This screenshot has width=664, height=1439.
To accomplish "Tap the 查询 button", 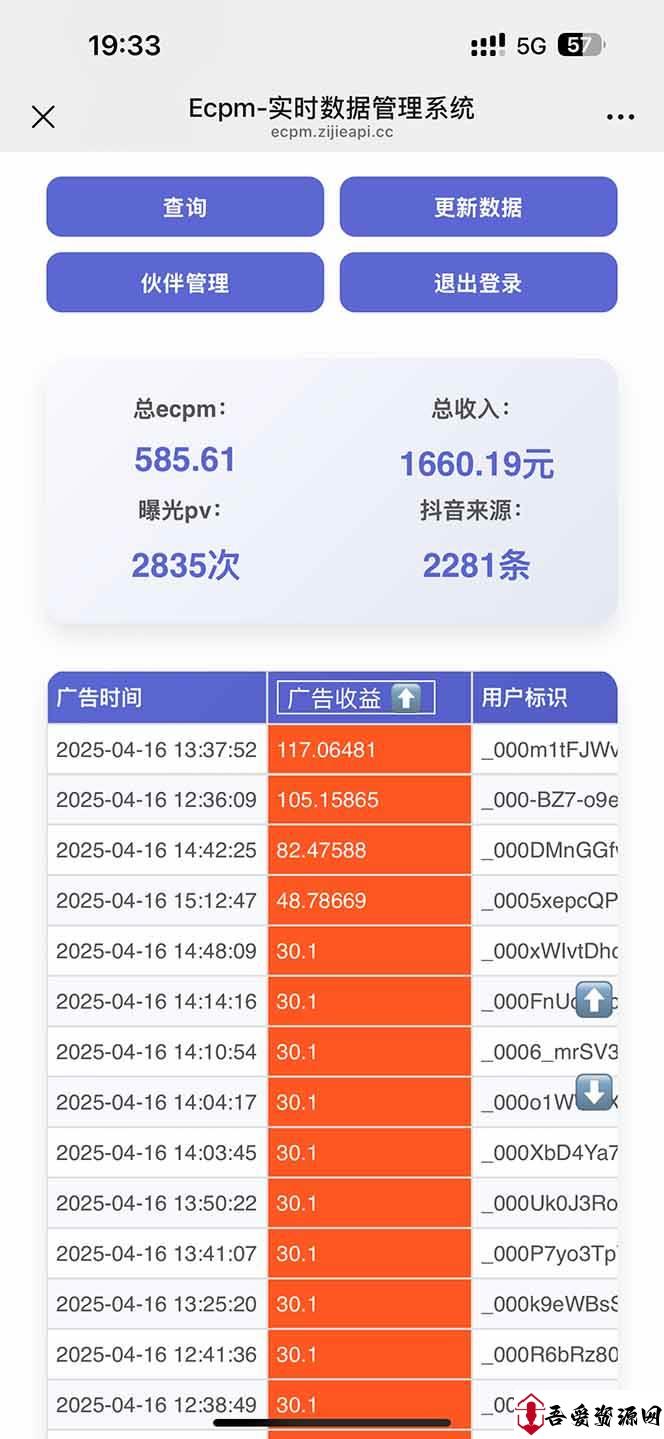I will (x=185, y=207).
